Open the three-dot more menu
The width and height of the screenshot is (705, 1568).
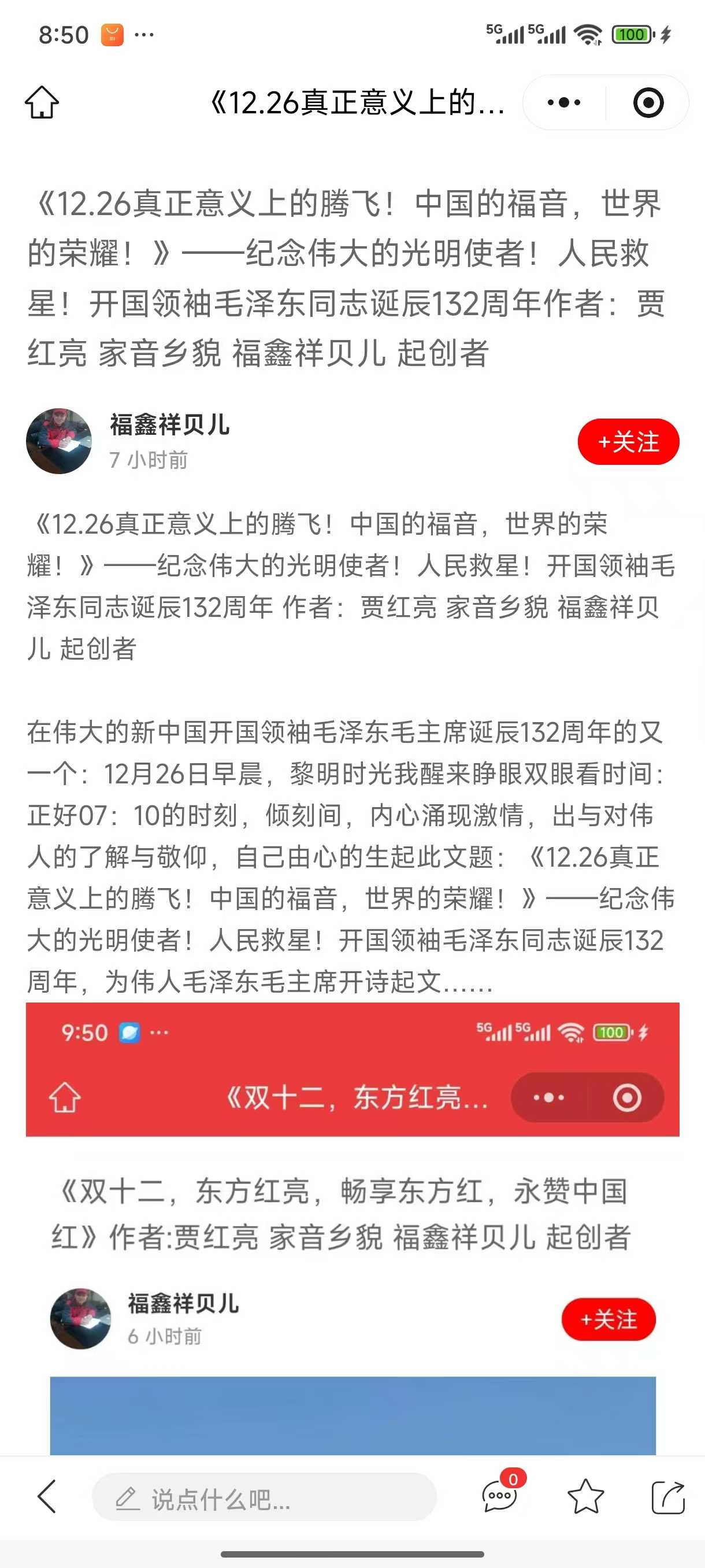(564, 102)
